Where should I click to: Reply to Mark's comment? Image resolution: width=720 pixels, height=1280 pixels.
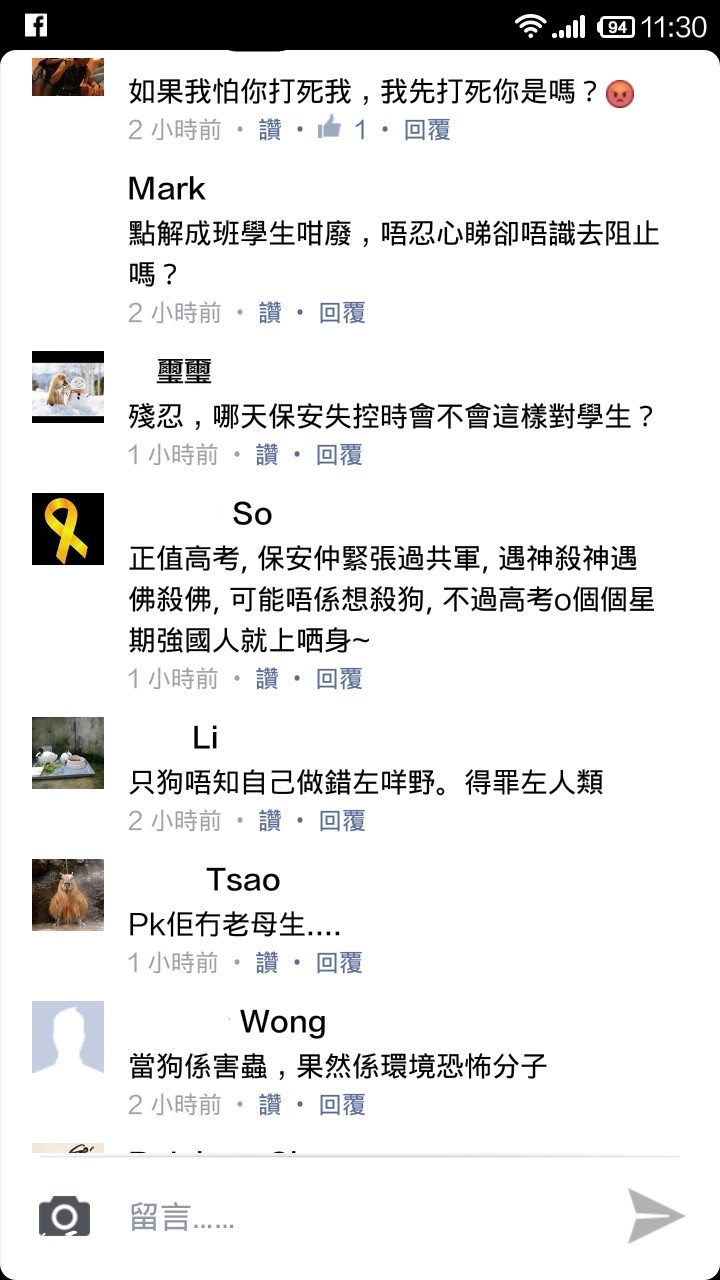pos(342,313)
